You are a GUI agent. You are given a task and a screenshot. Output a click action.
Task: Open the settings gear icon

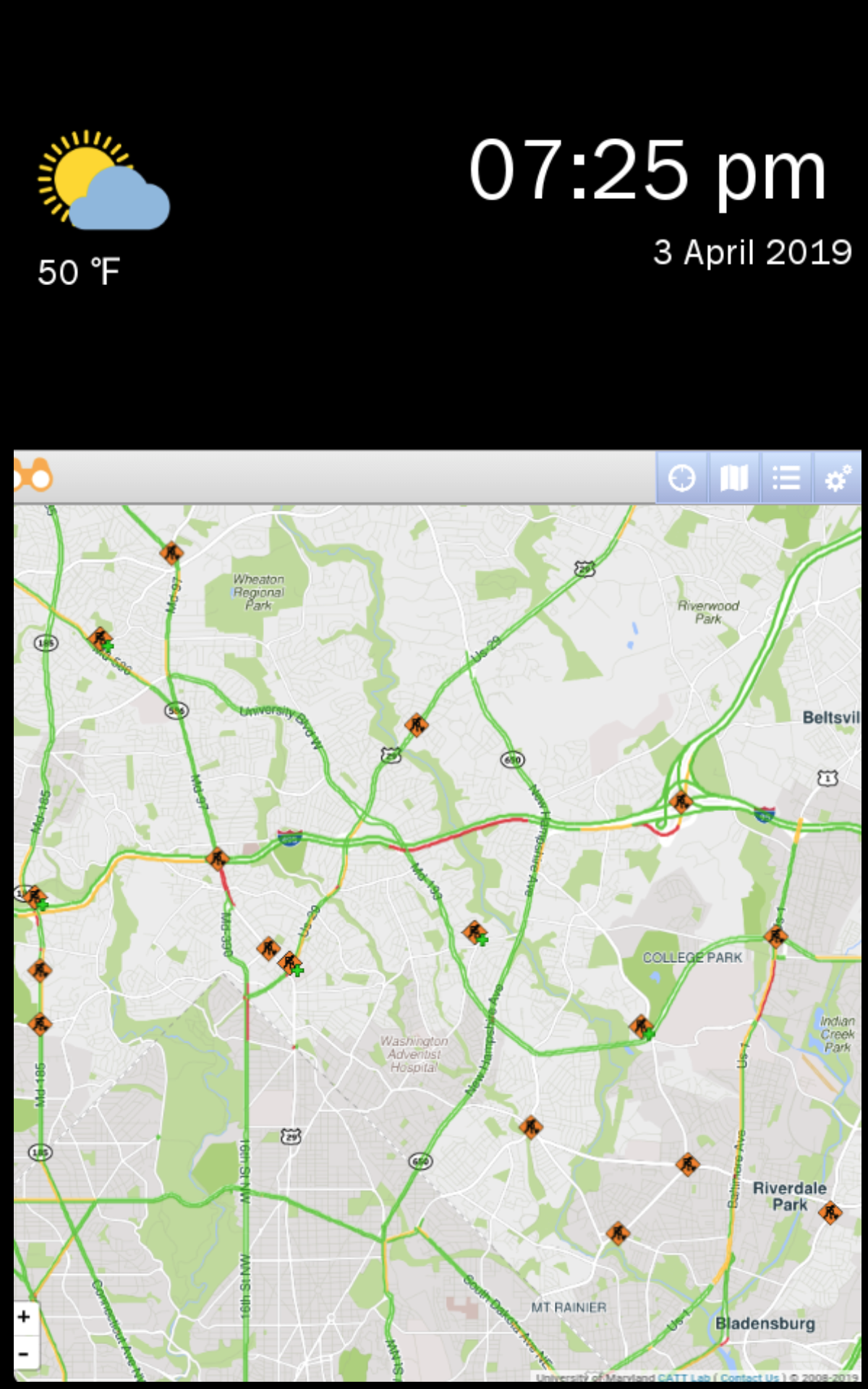coord(837,477)
